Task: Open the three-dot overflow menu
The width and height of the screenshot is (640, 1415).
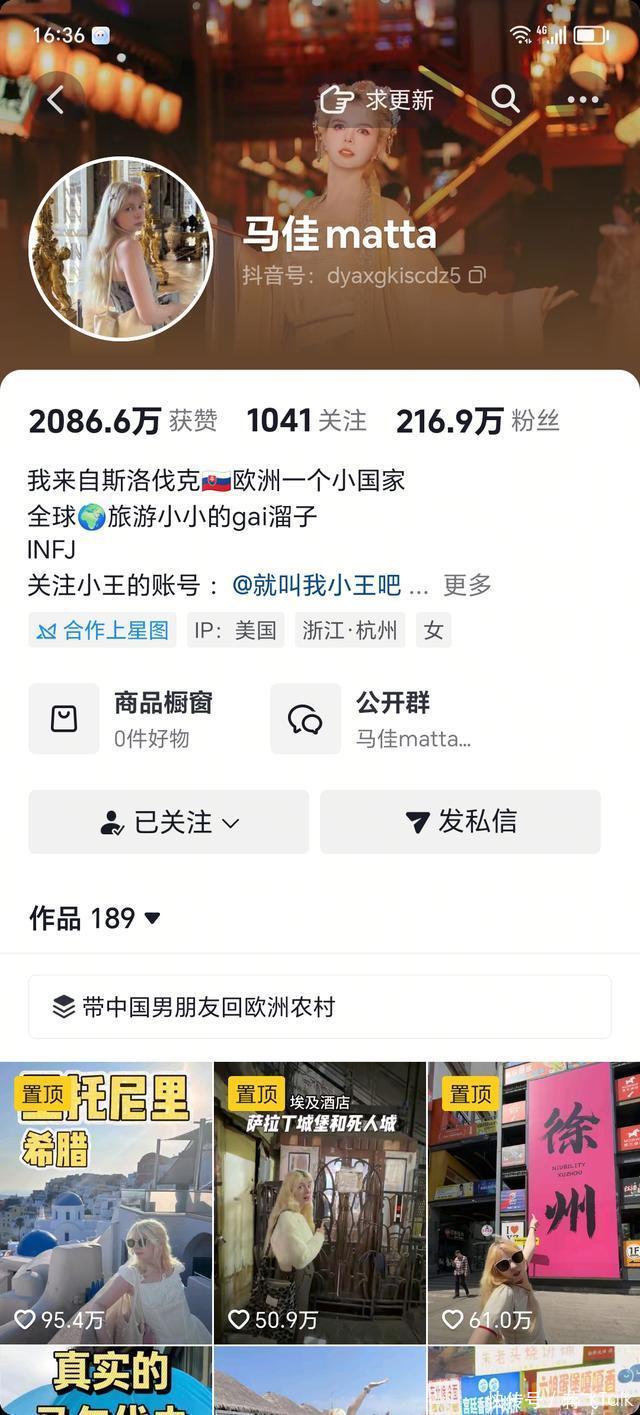Action: [583, 99]
